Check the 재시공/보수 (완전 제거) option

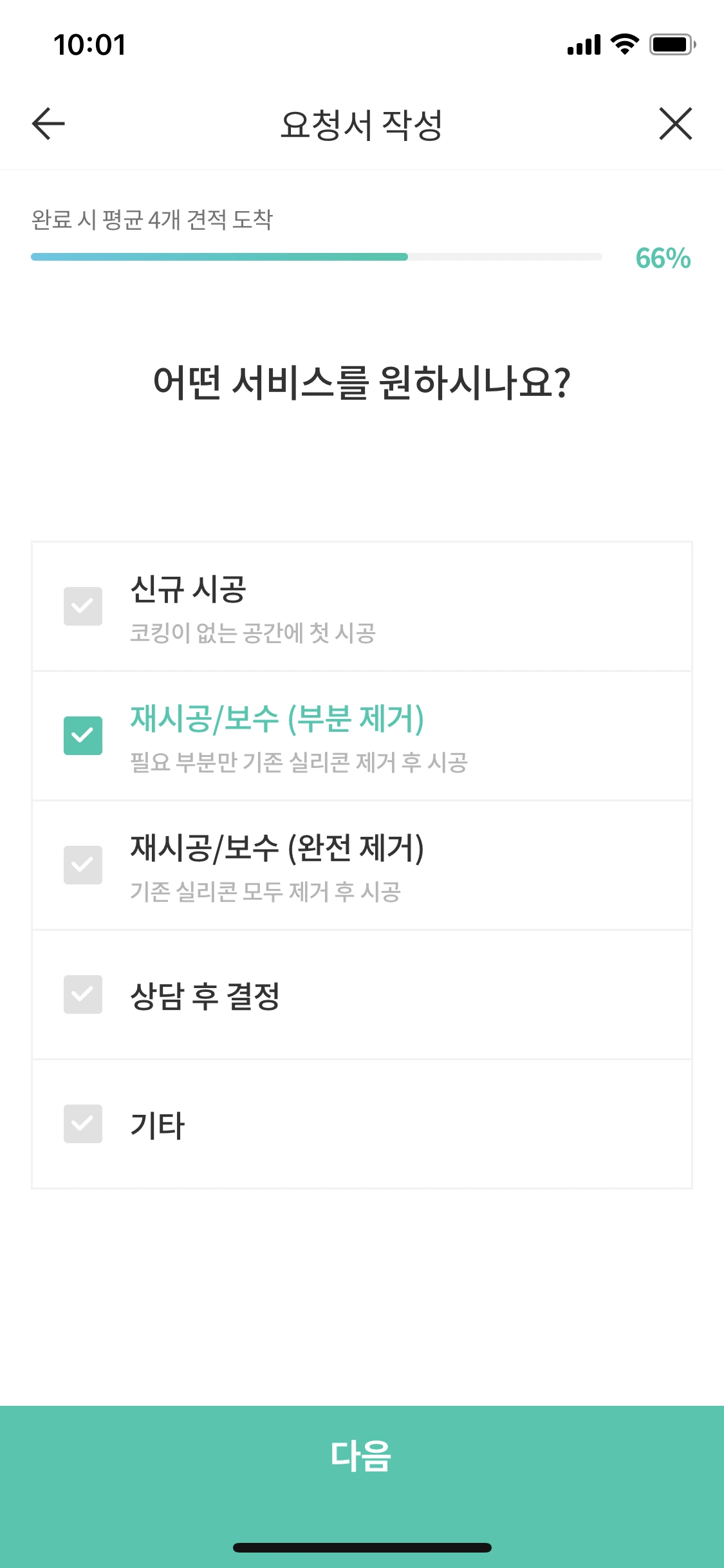click(x=82, y=864)
